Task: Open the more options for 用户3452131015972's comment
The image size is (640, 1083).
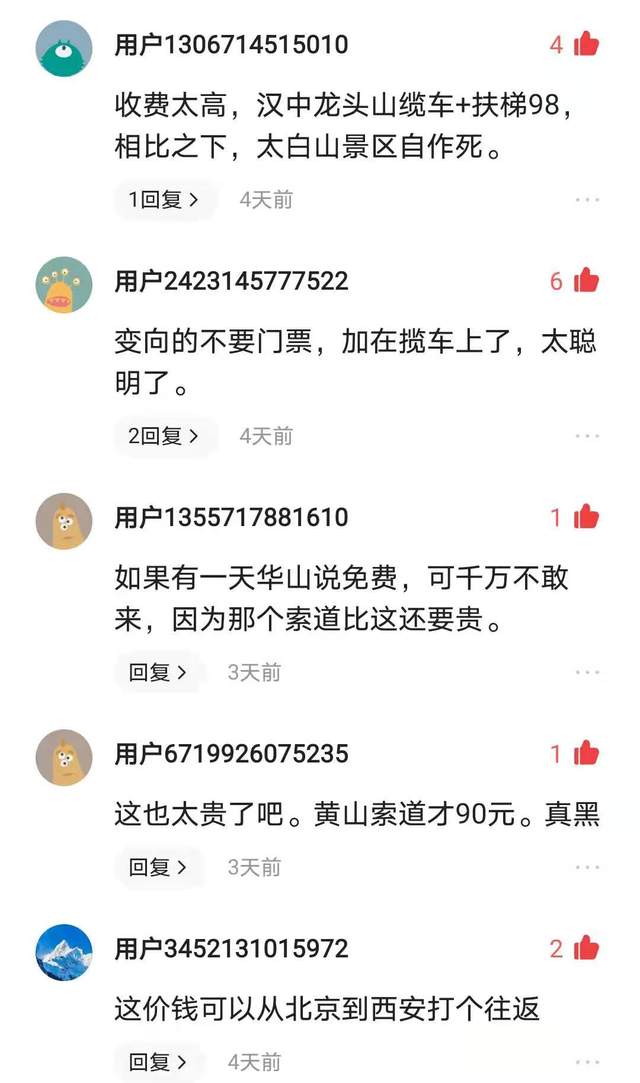Action: pos(587,1062)
